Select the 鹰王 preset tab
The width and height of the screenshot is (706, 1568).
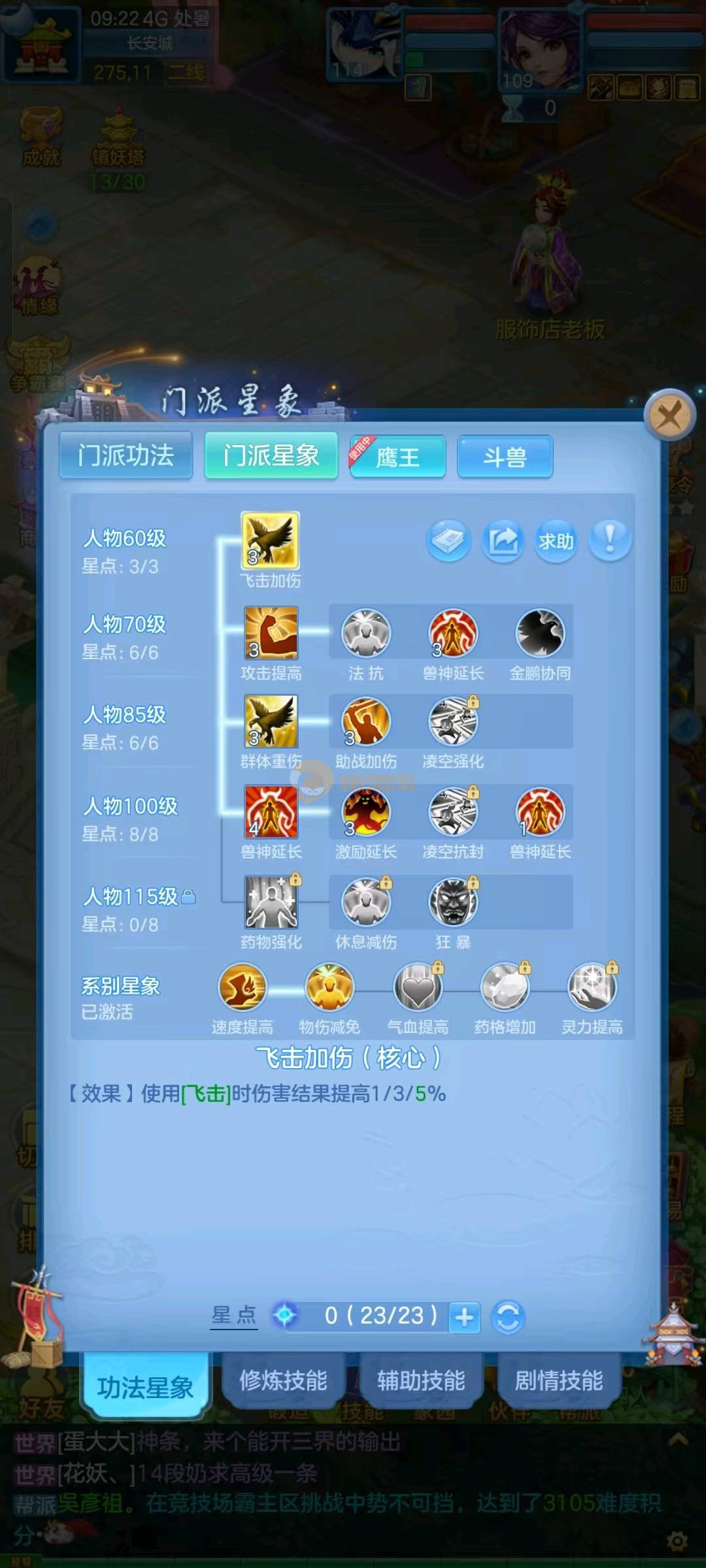(x=398, y=457)
